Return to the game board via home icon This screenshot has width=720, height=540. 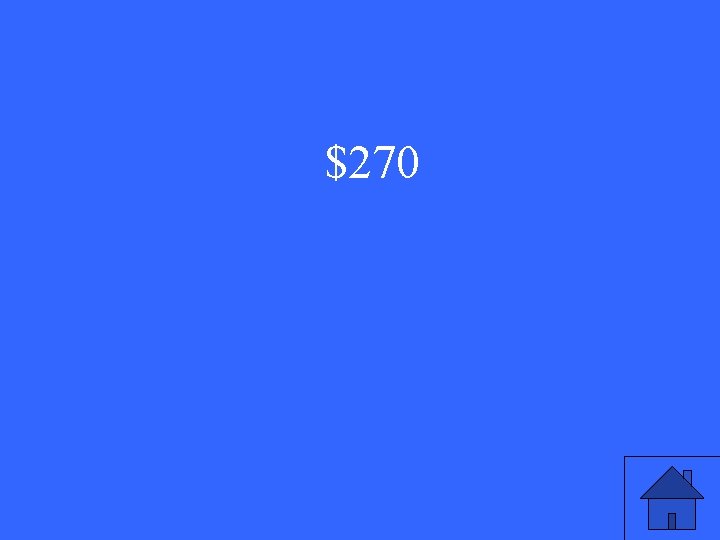[x=672, y=498]
